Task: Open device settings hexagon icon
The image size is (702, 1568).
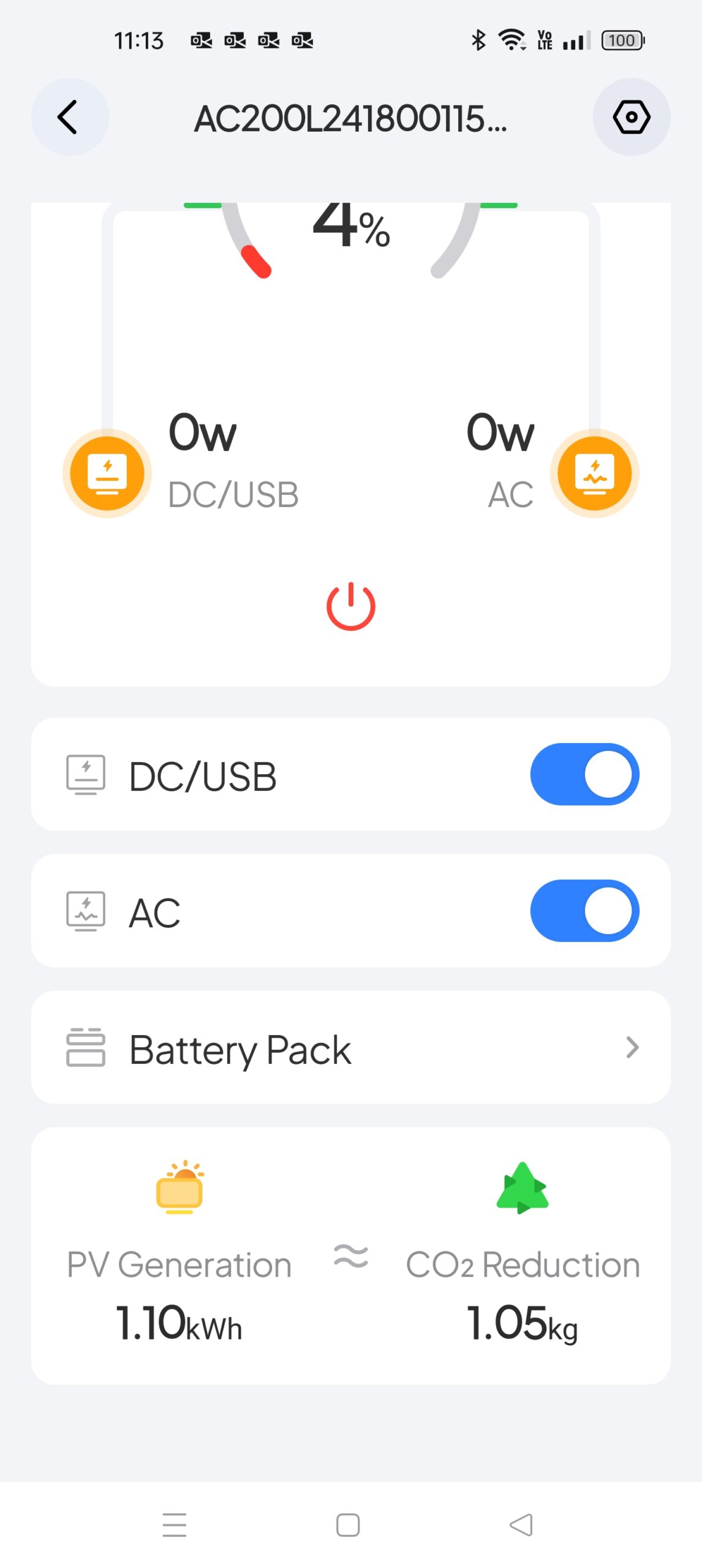Action: [x=631, y=117]
